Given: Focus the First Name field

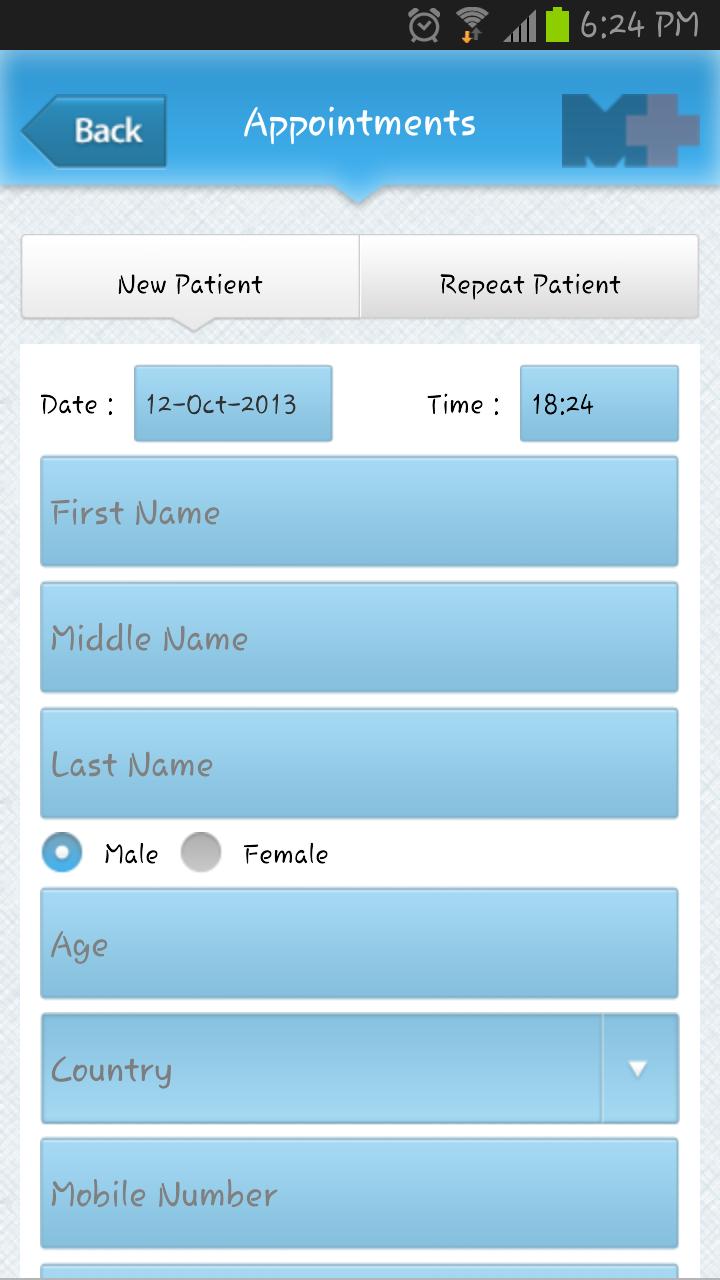Looking at the screenshot, I should 359,512.
